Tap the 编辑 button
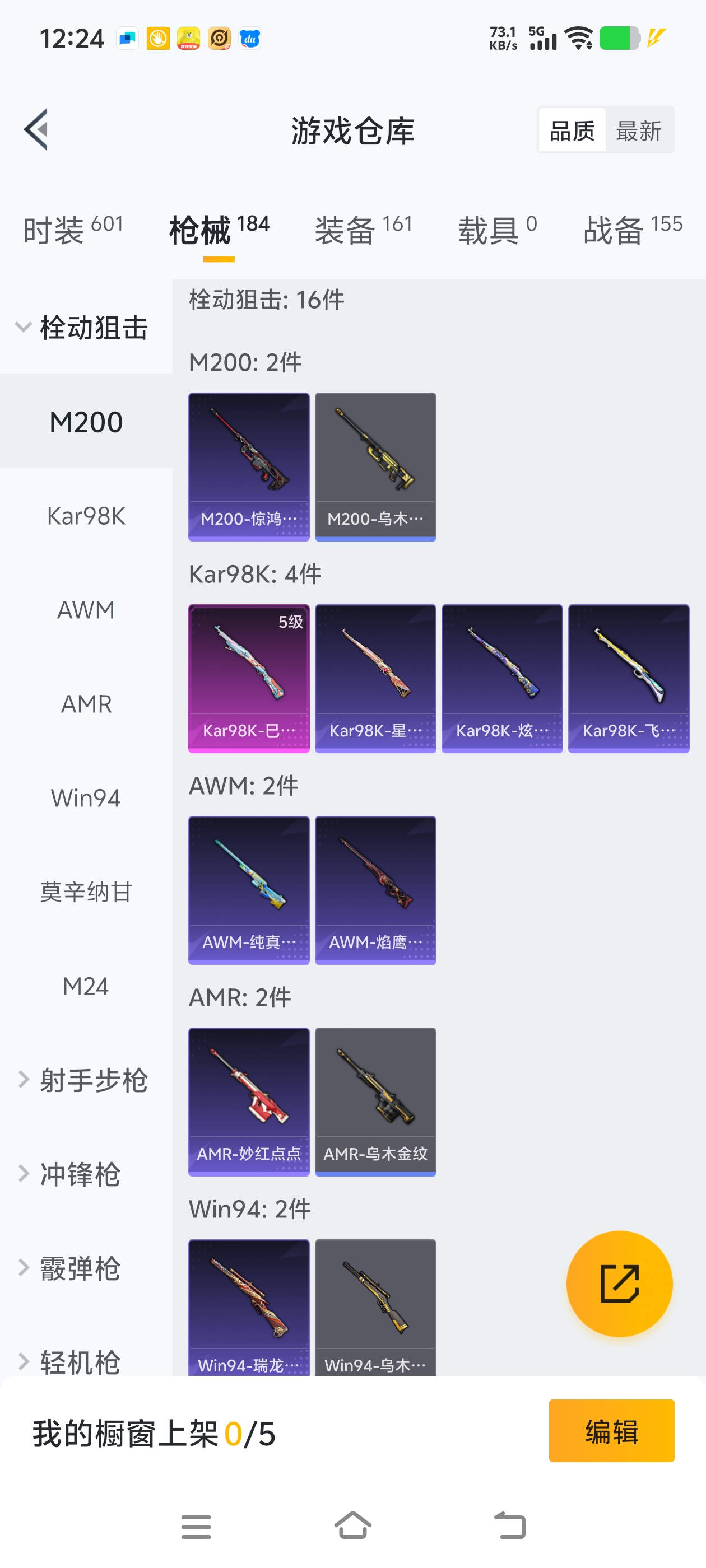This screenshot has height=1568, width=706. coord(611,1430)
